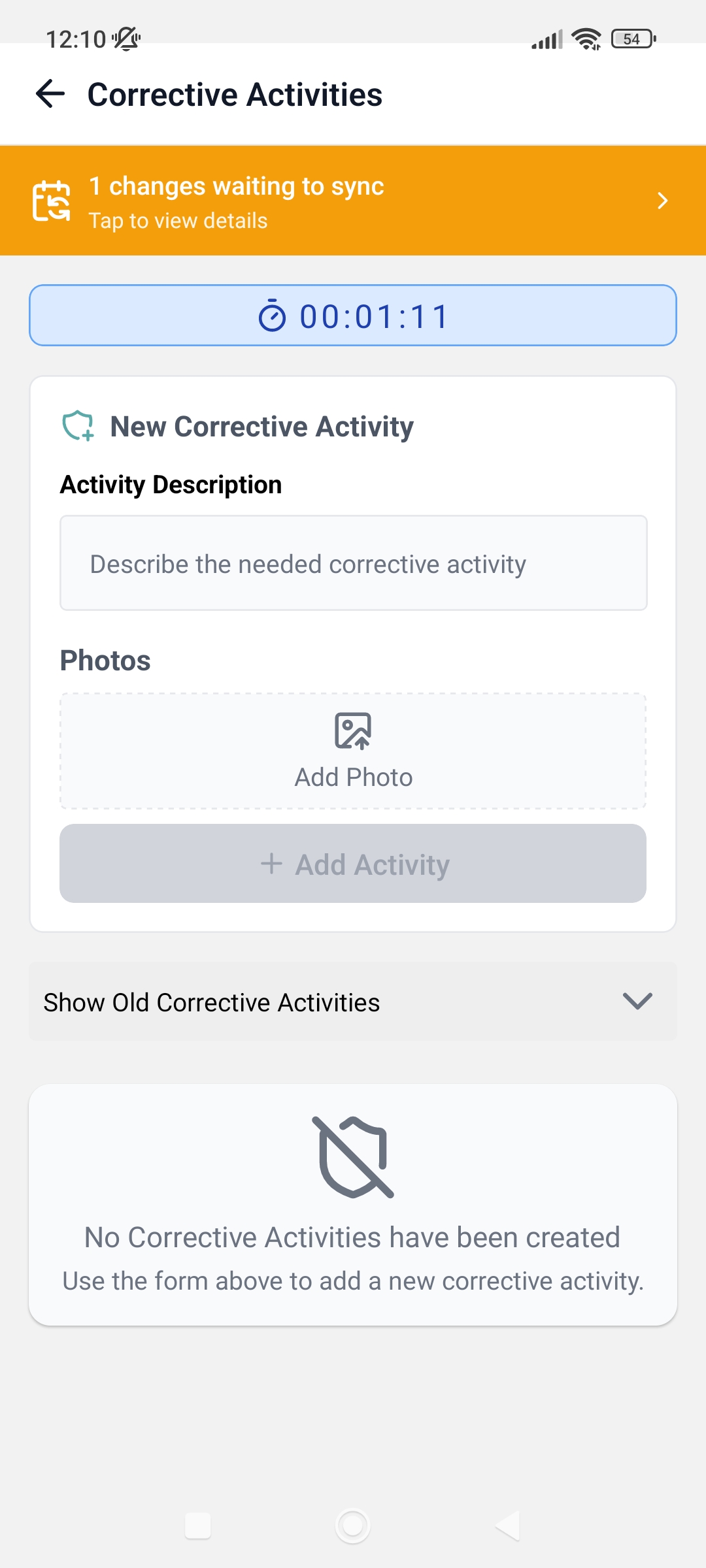Focus the Activity Description field

(353, 563)
